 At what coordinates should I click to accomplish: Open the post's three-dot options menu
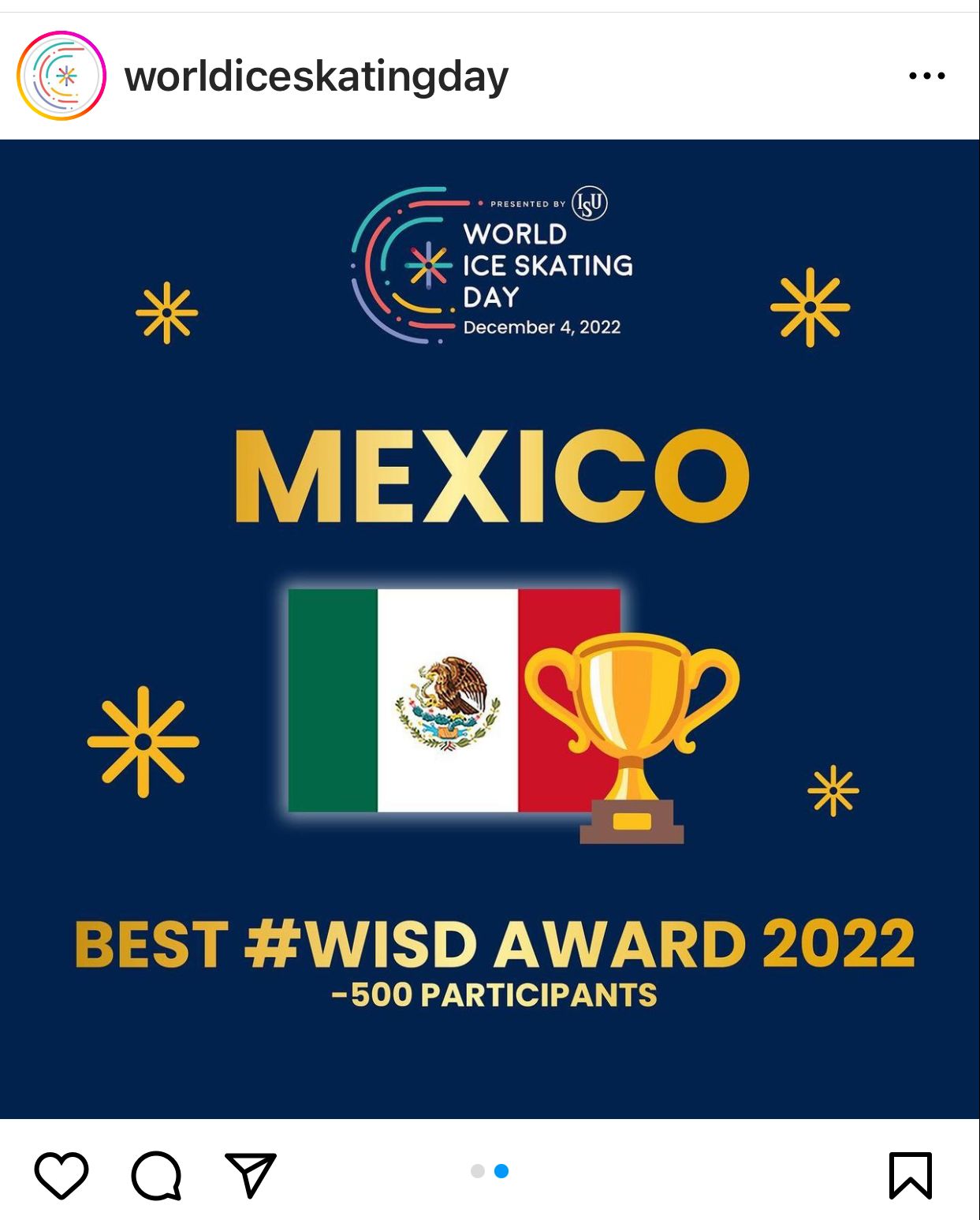pyautogui.click(x=926, y=76)
